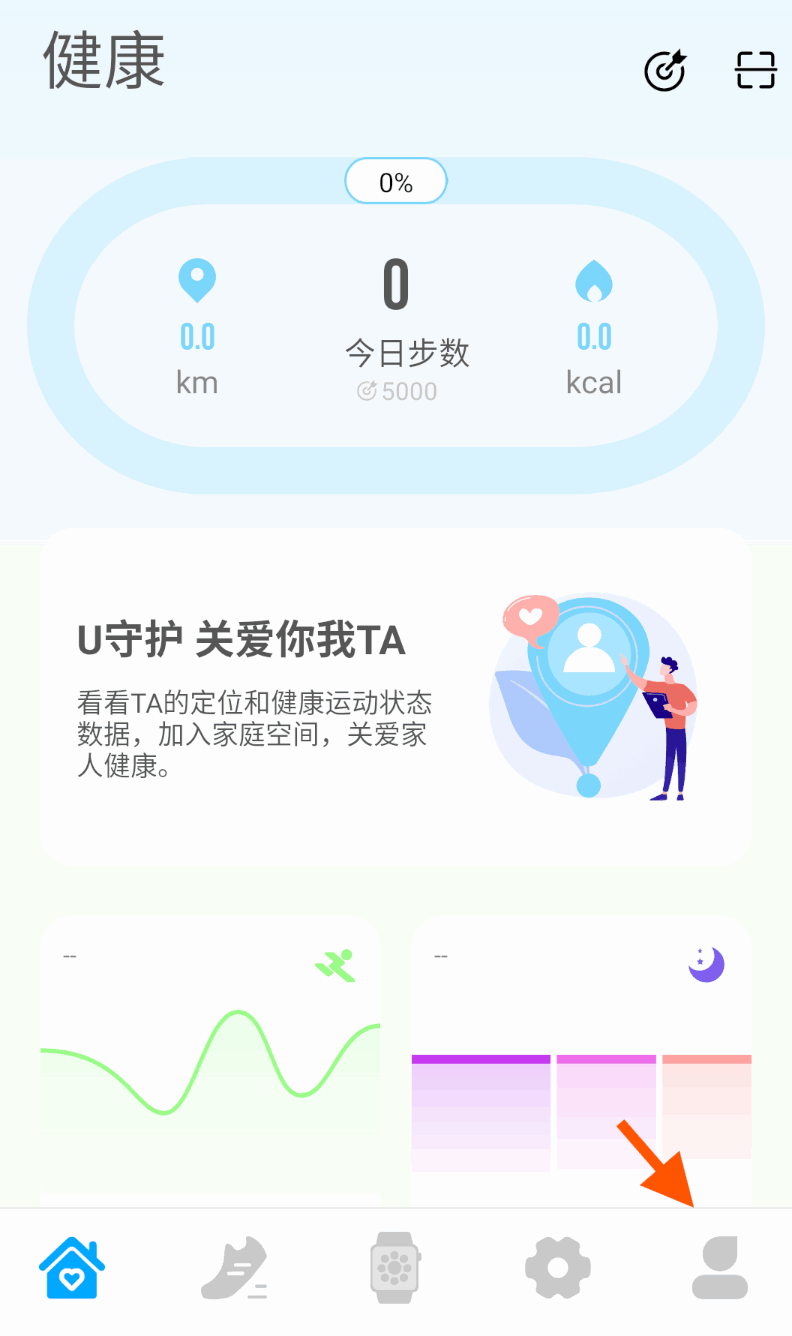Open the sleep chart card
The image size is (792, 1336).
pyautogui.click(x=581, y=1062)
